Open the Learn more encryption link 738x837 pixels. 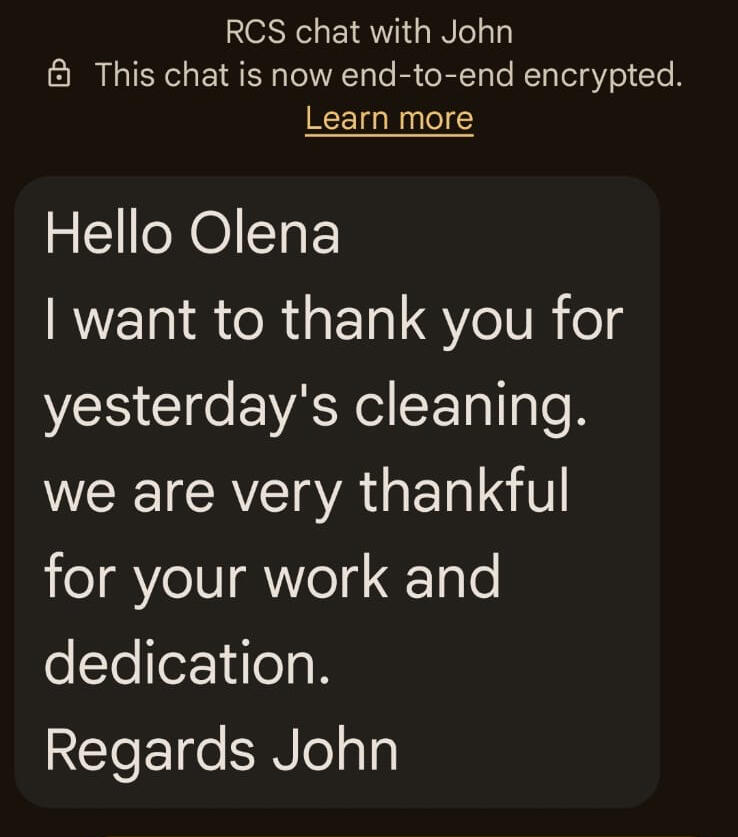(x=389, y=119)
